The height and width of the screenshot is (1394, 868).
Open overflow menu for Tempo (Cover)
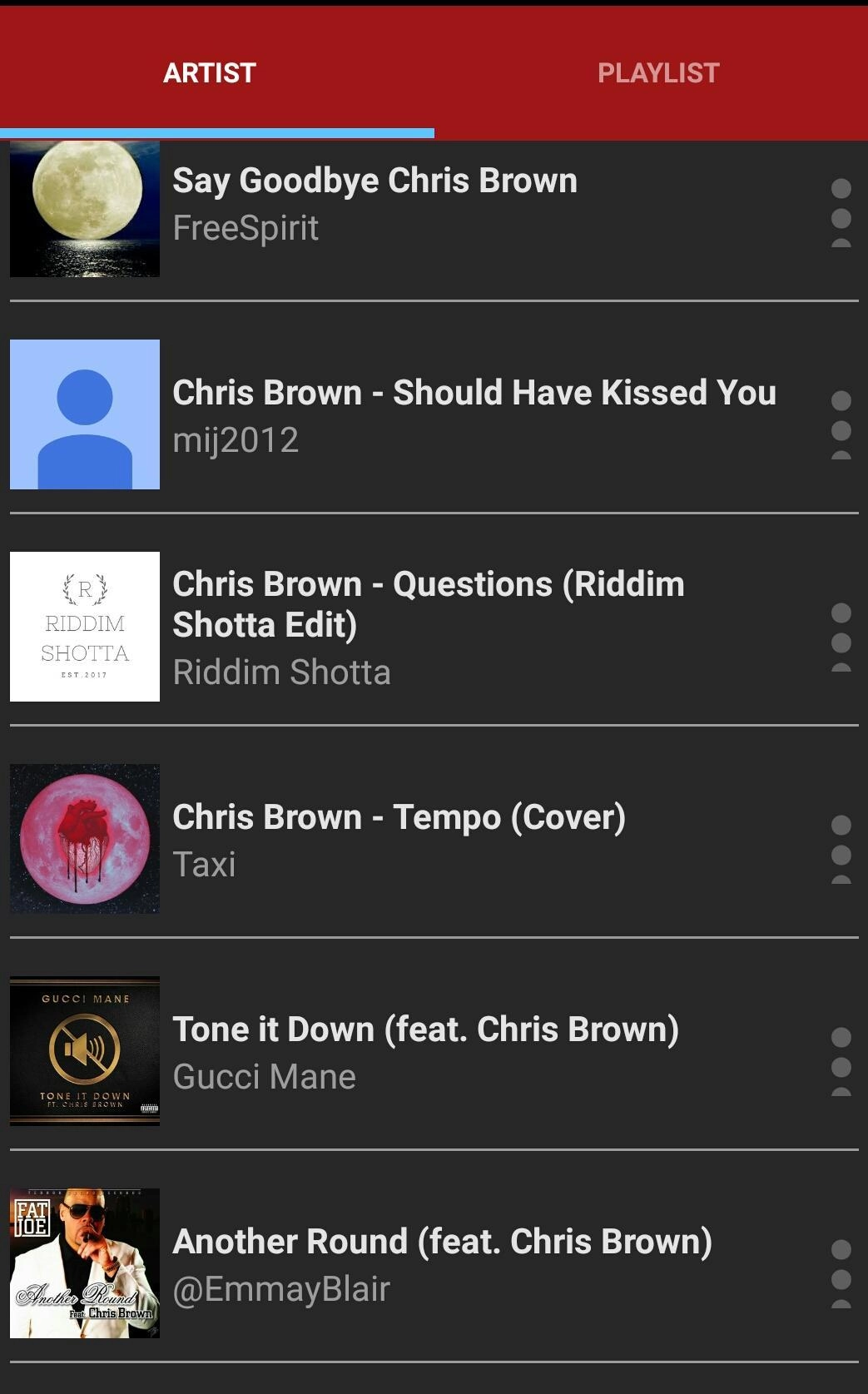click(841, 851)
